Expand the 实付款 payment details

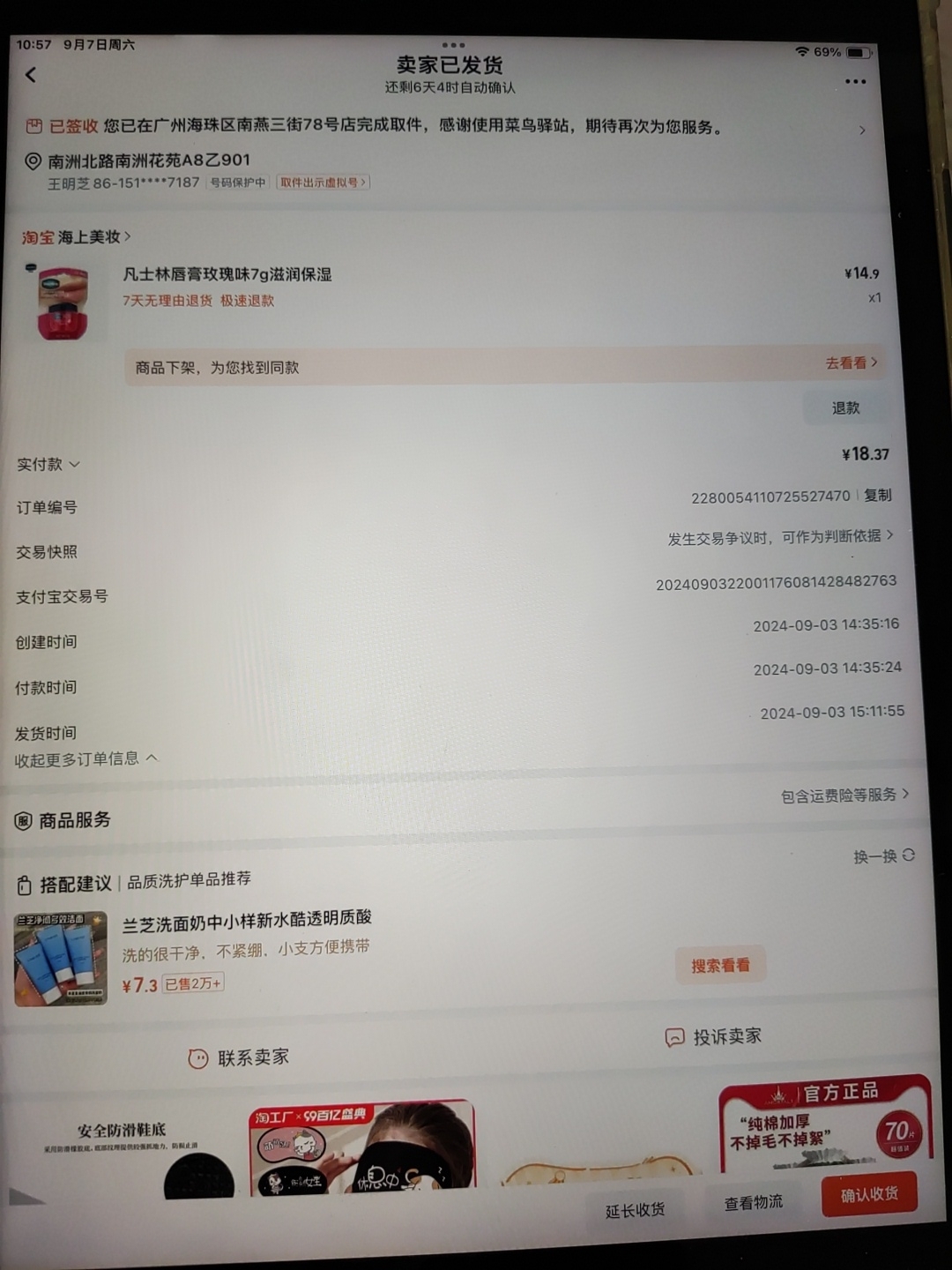coord(48,465)
